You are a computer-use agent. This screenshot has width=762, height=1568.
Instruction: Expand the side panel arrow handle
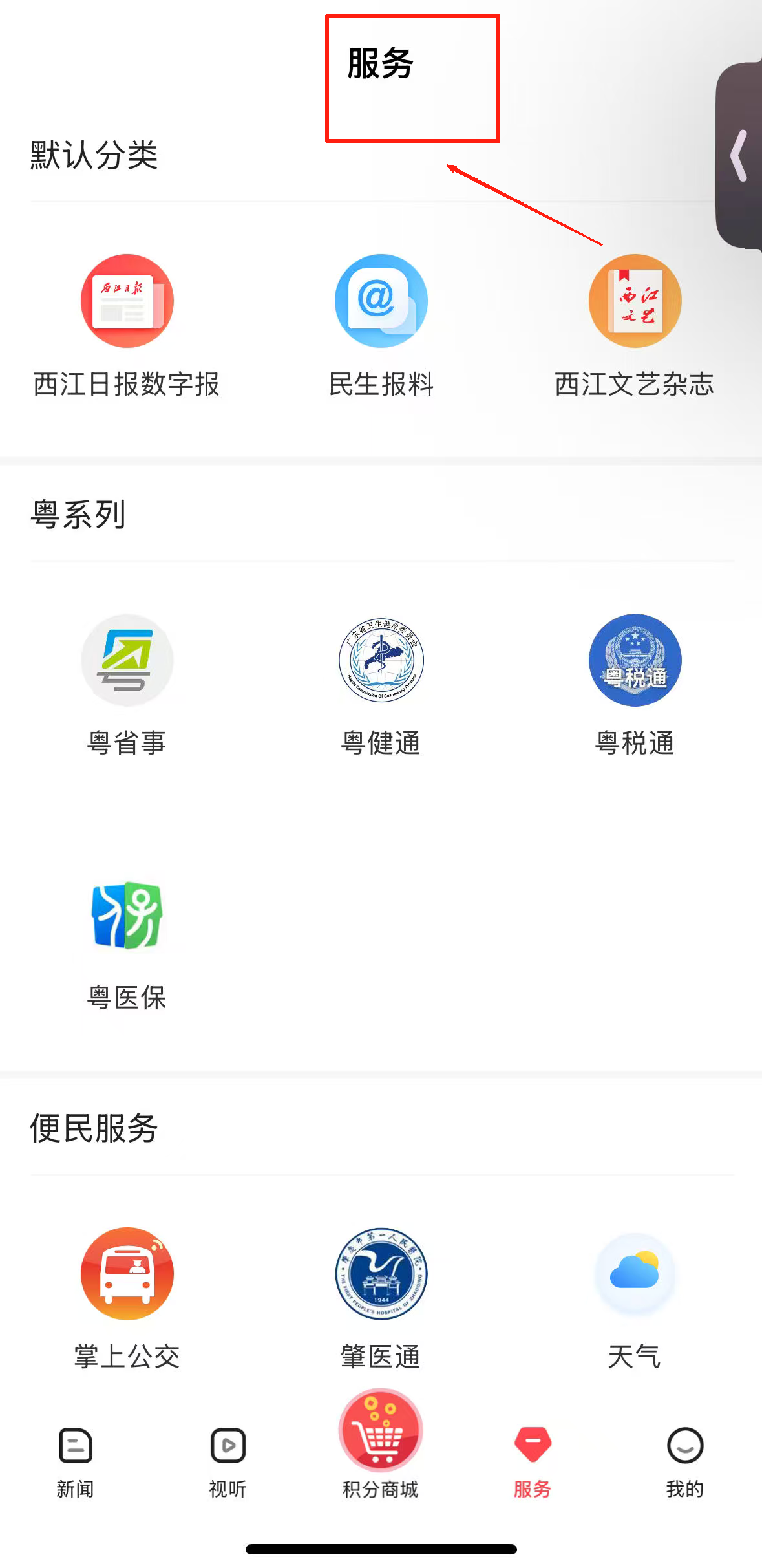pos(741,156)
